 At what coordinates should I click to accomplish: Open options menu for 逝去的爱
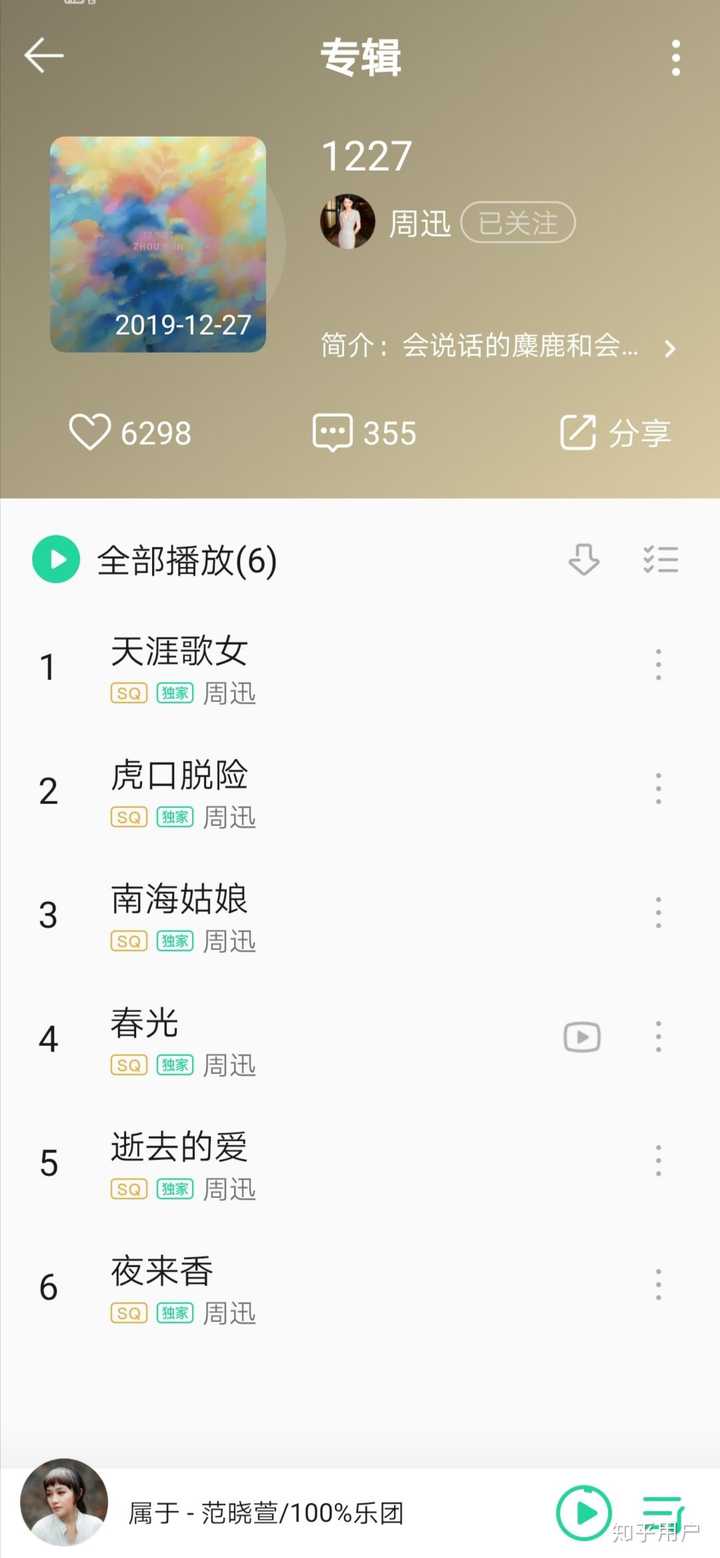coord(658,1162)
